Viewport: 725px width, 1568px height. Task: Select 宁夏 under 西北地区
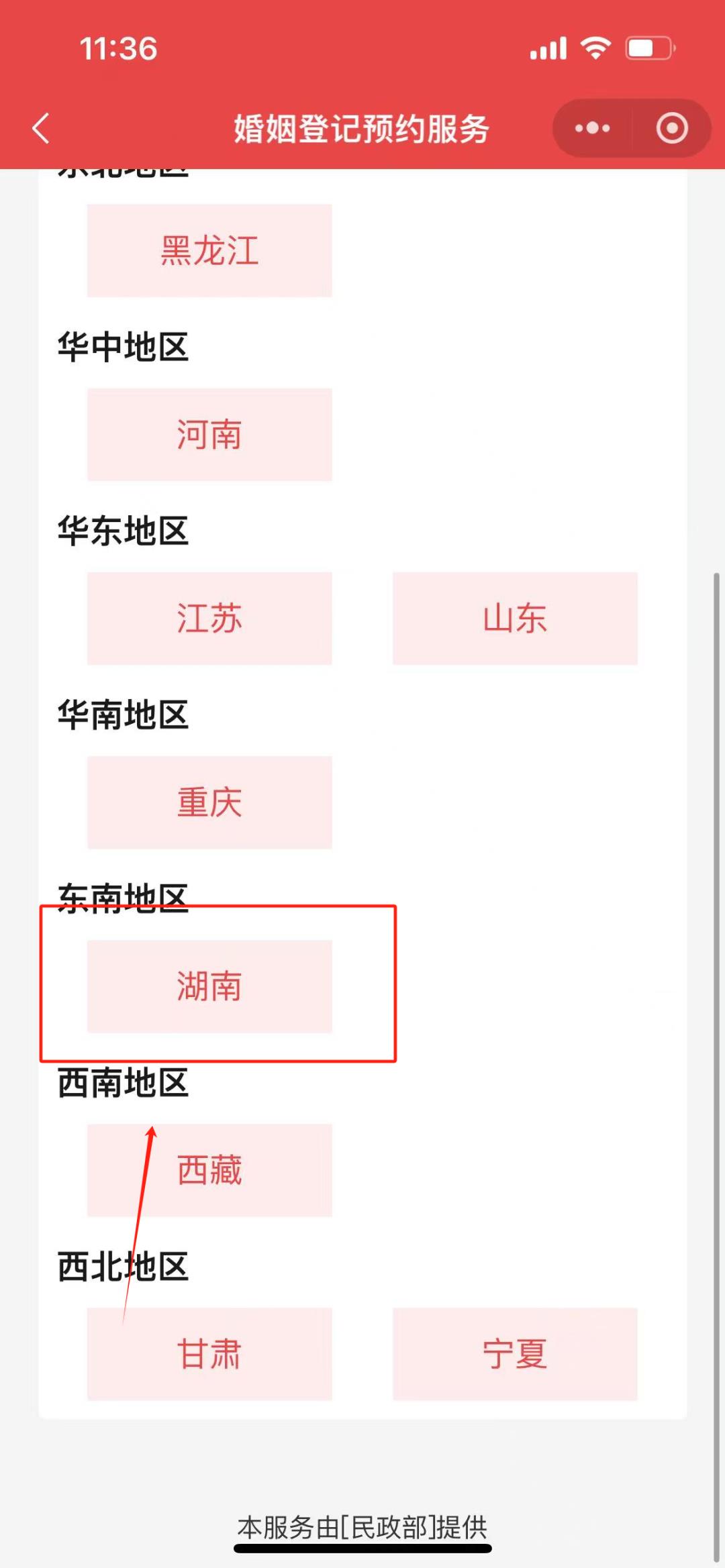(x=515, y=1354)
